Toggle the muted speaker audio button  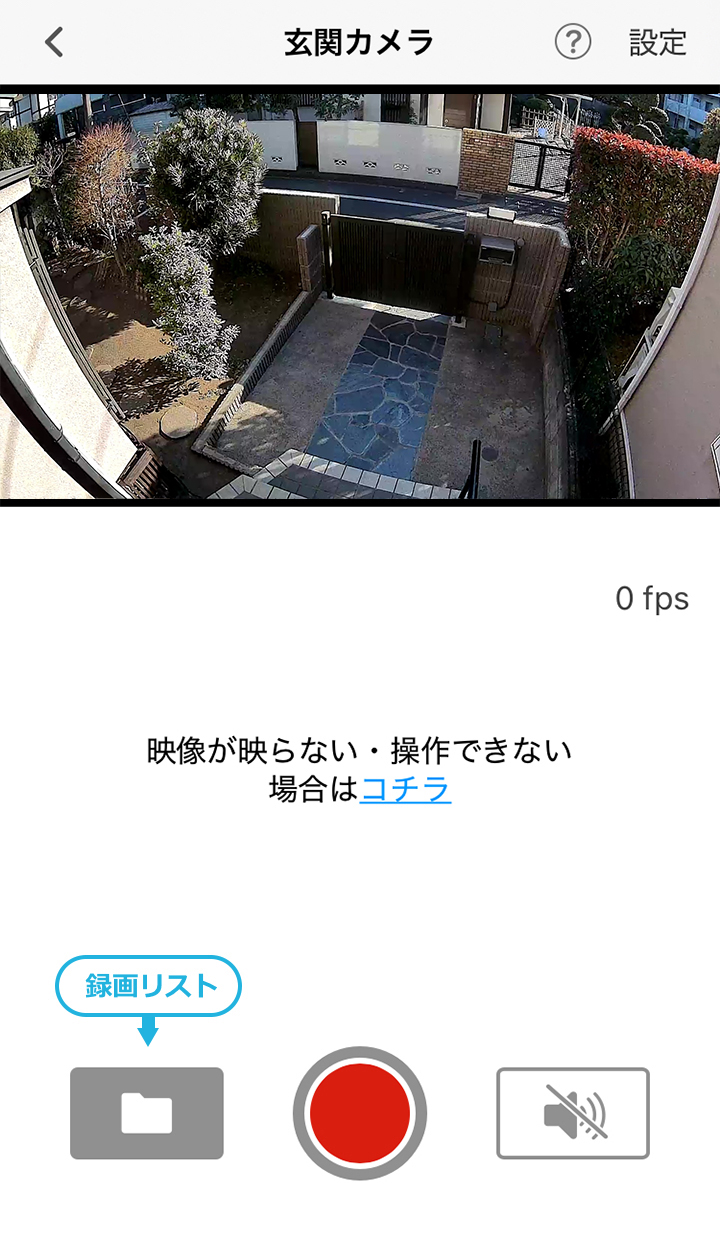click(573, 1113)
